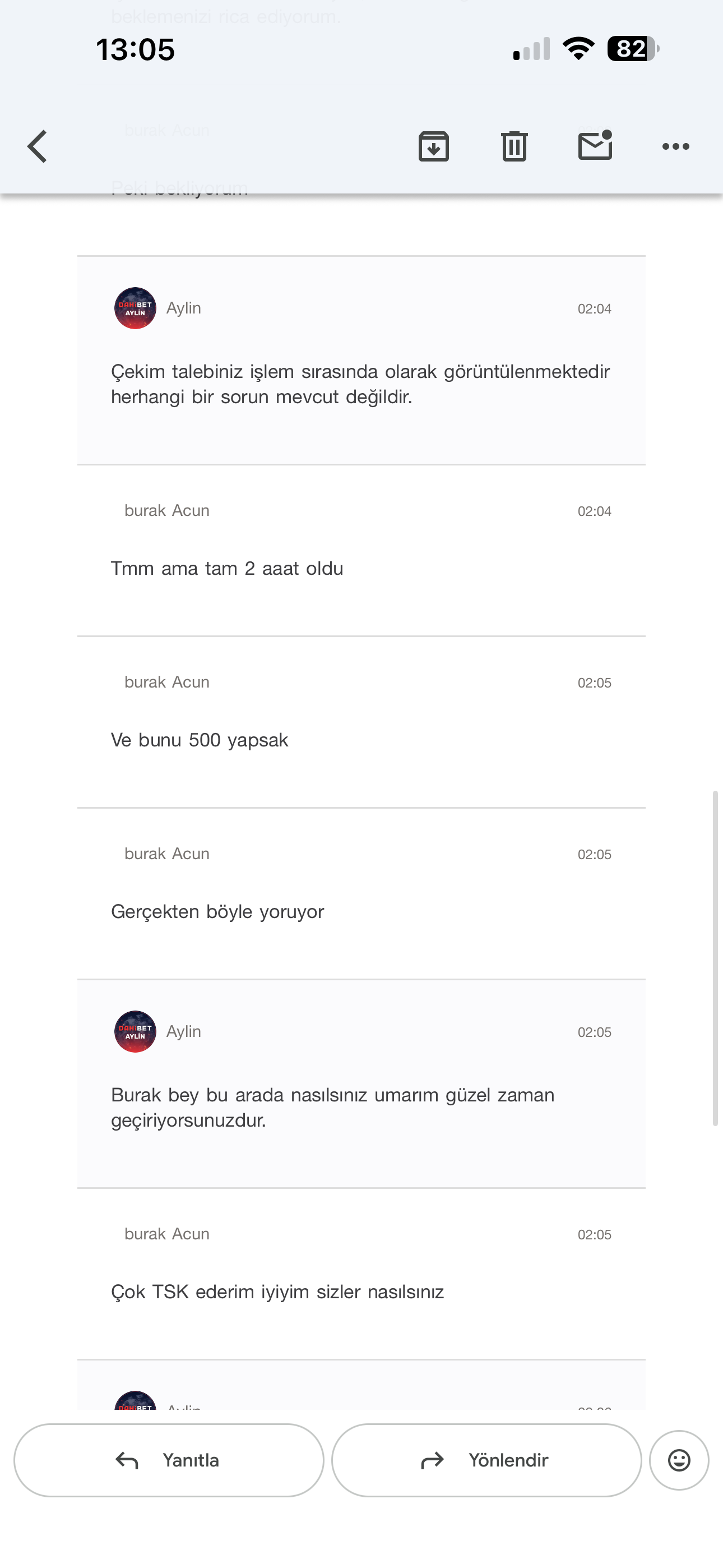Forward the email with Yönlendir

pos(486,1460)
